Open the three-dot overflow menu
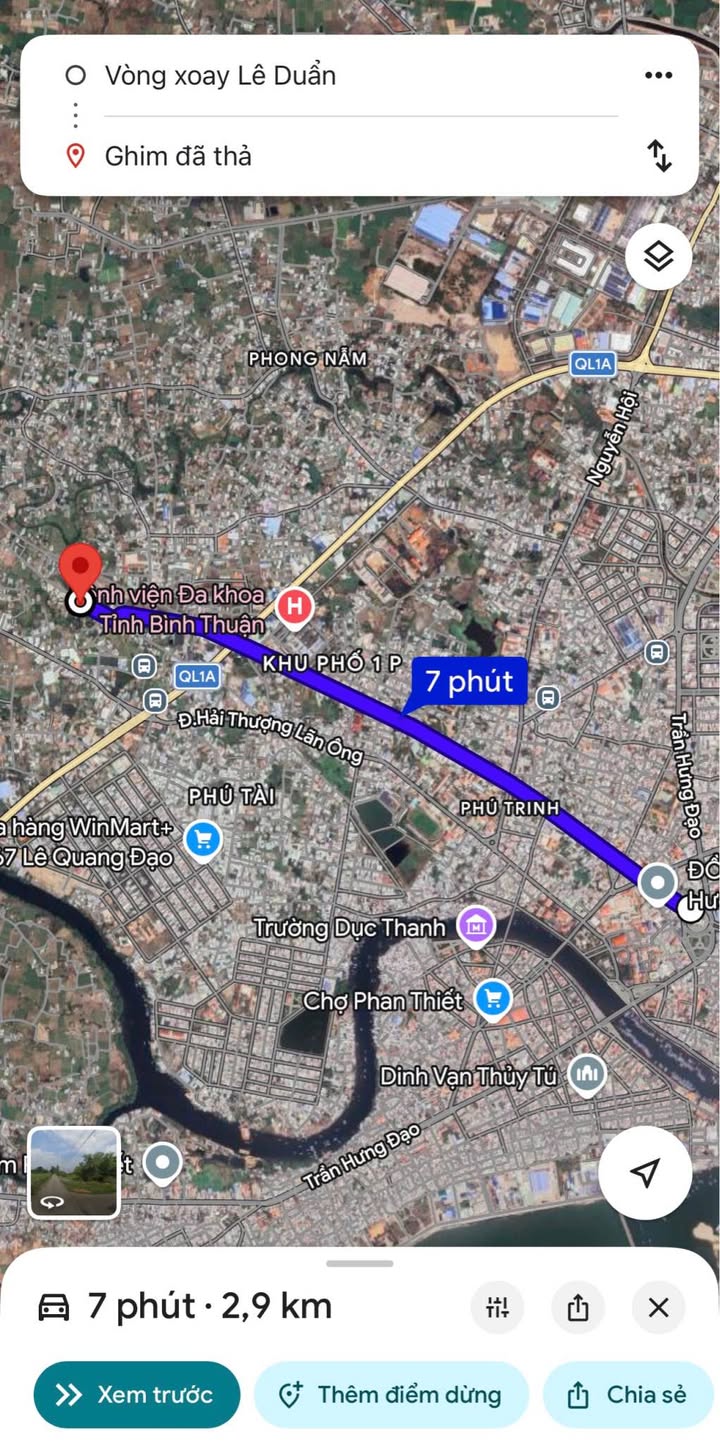 point(658,76)
